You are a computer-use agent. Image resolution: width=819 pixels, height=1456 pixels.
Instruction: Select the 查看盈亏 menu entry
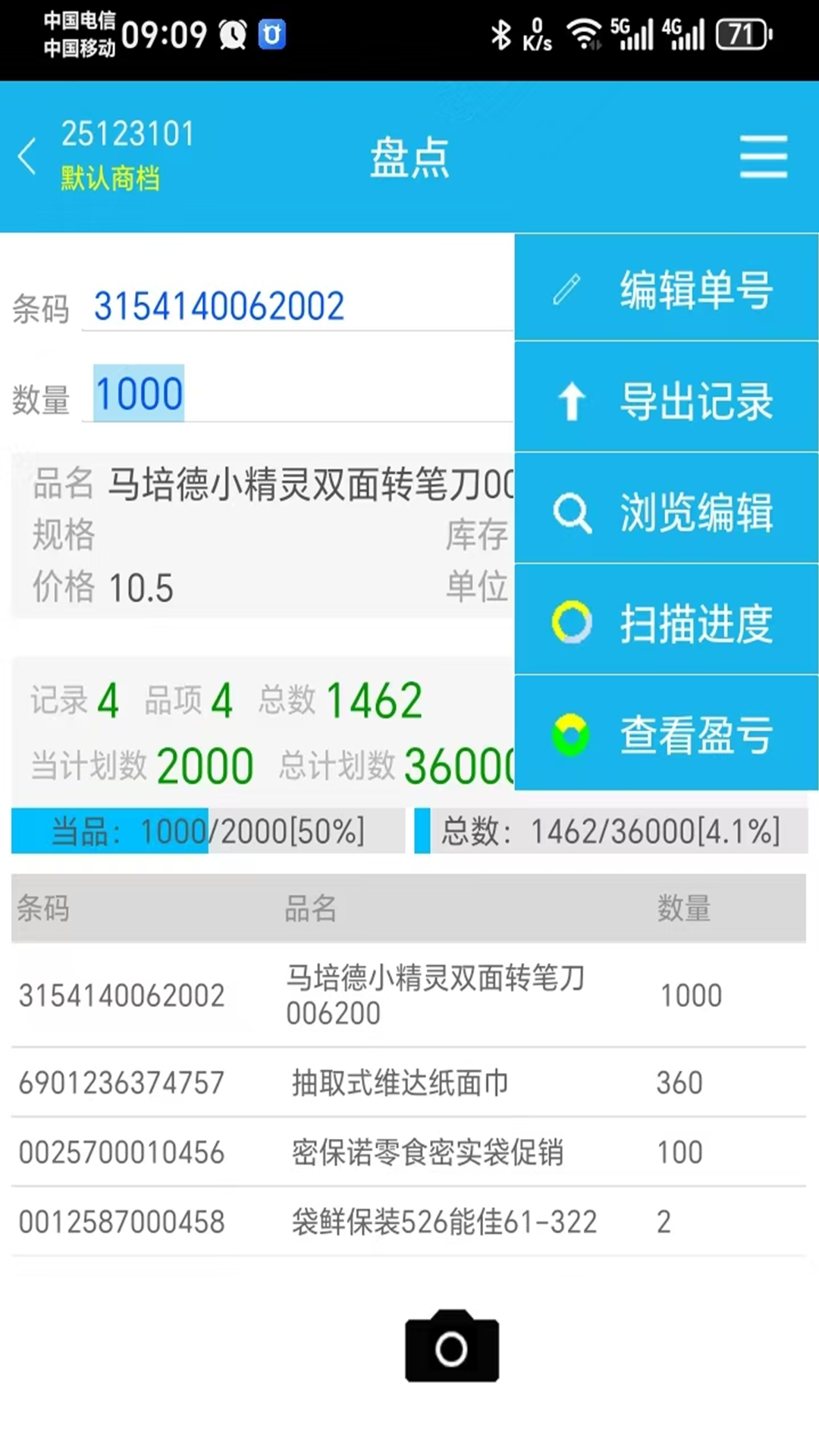697,733
